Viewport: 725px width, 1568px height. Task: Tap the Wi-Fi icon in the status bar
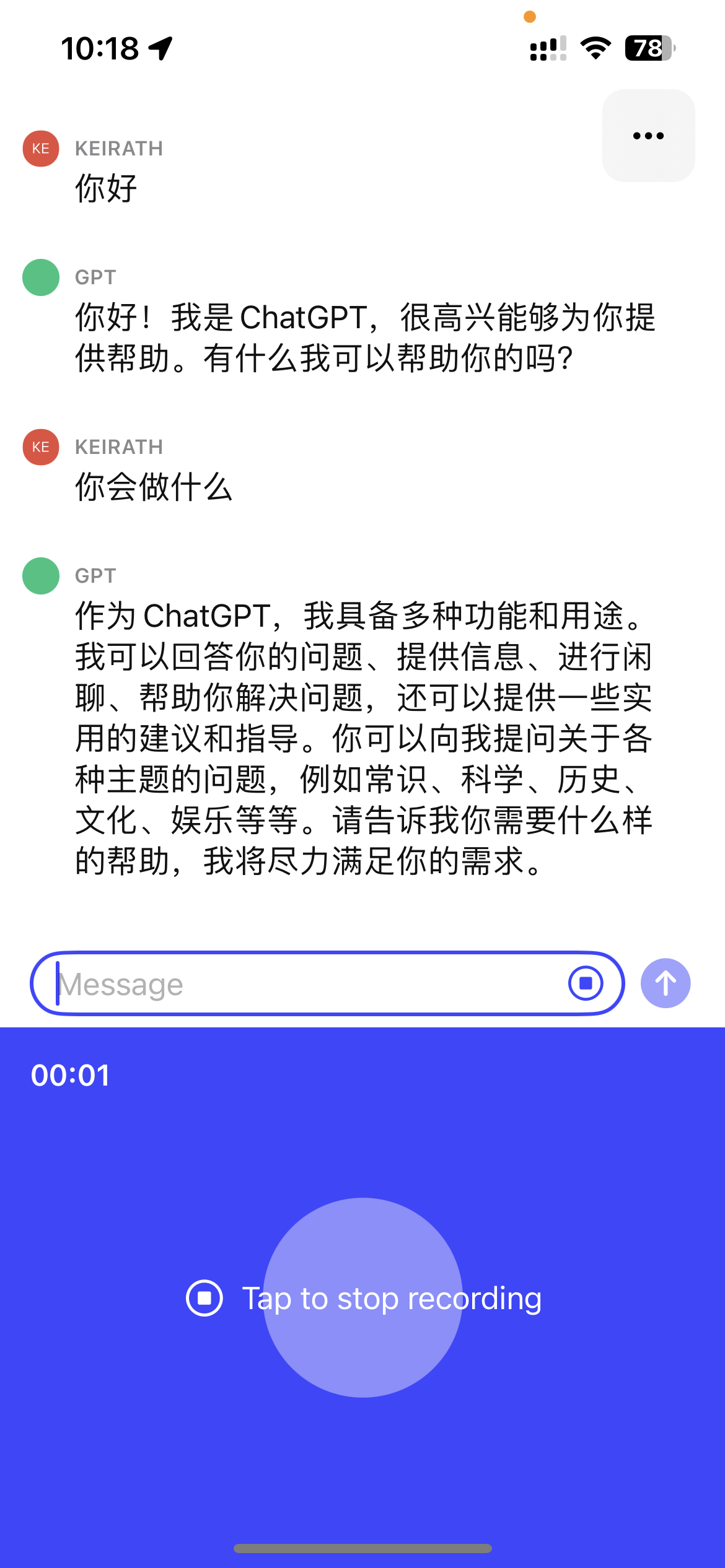(x=596, y=48)
